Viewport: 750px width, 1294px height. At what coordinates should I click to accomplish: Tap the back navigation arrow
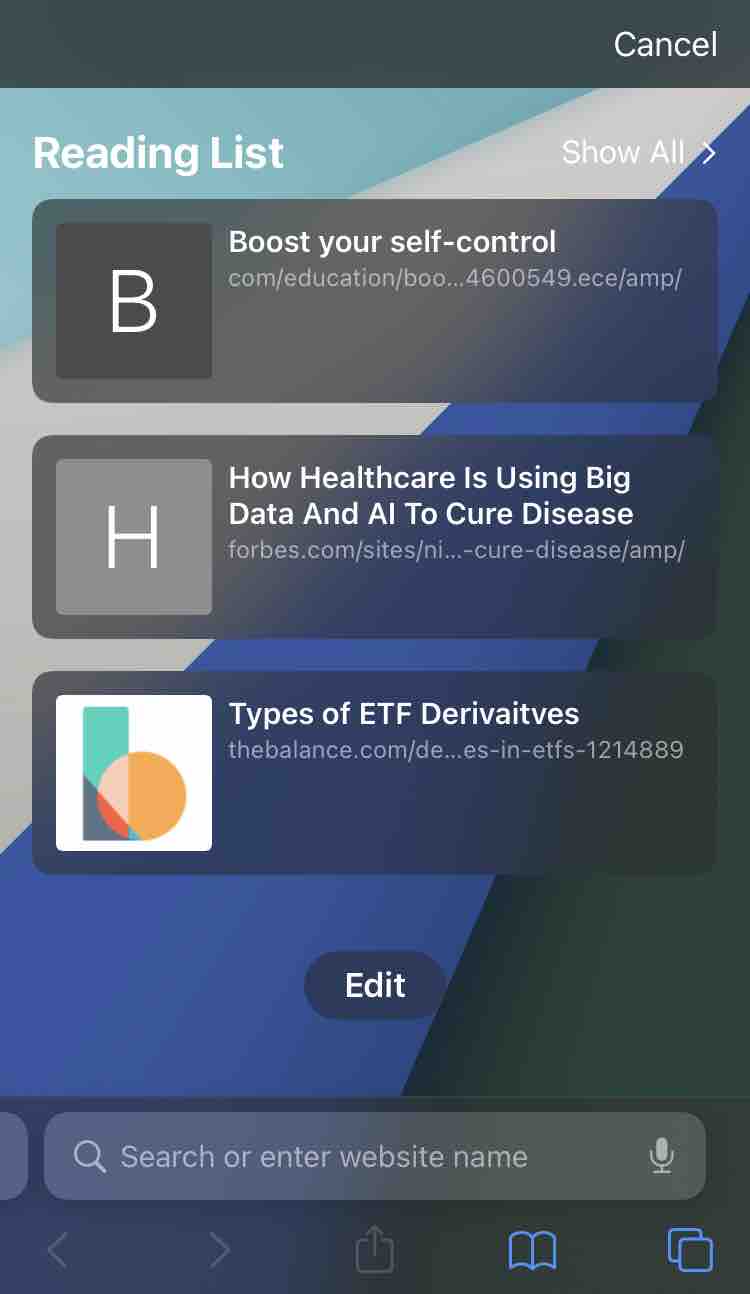[58, 1249]
